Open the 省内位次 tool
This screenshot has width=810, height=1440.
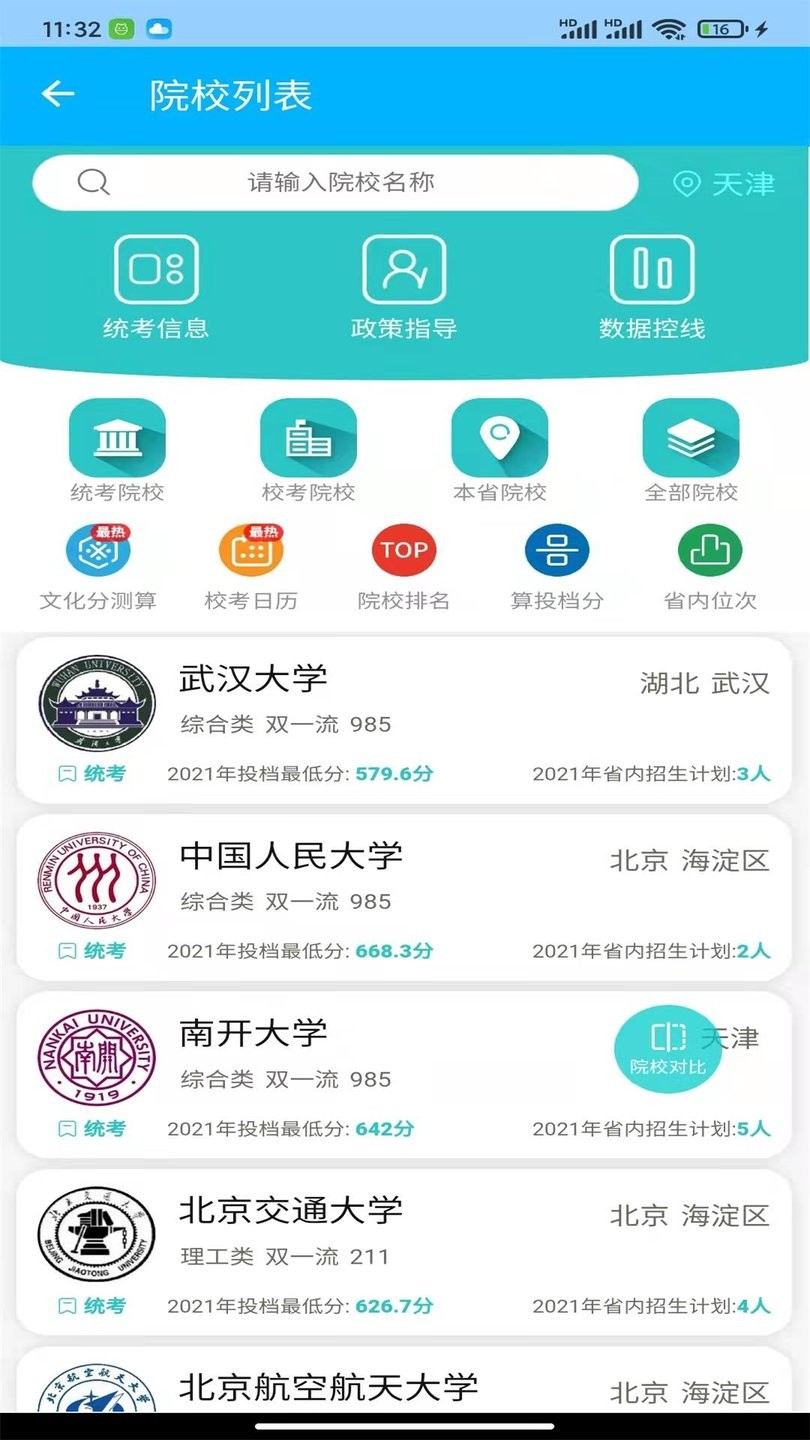[x=710, y=549]
